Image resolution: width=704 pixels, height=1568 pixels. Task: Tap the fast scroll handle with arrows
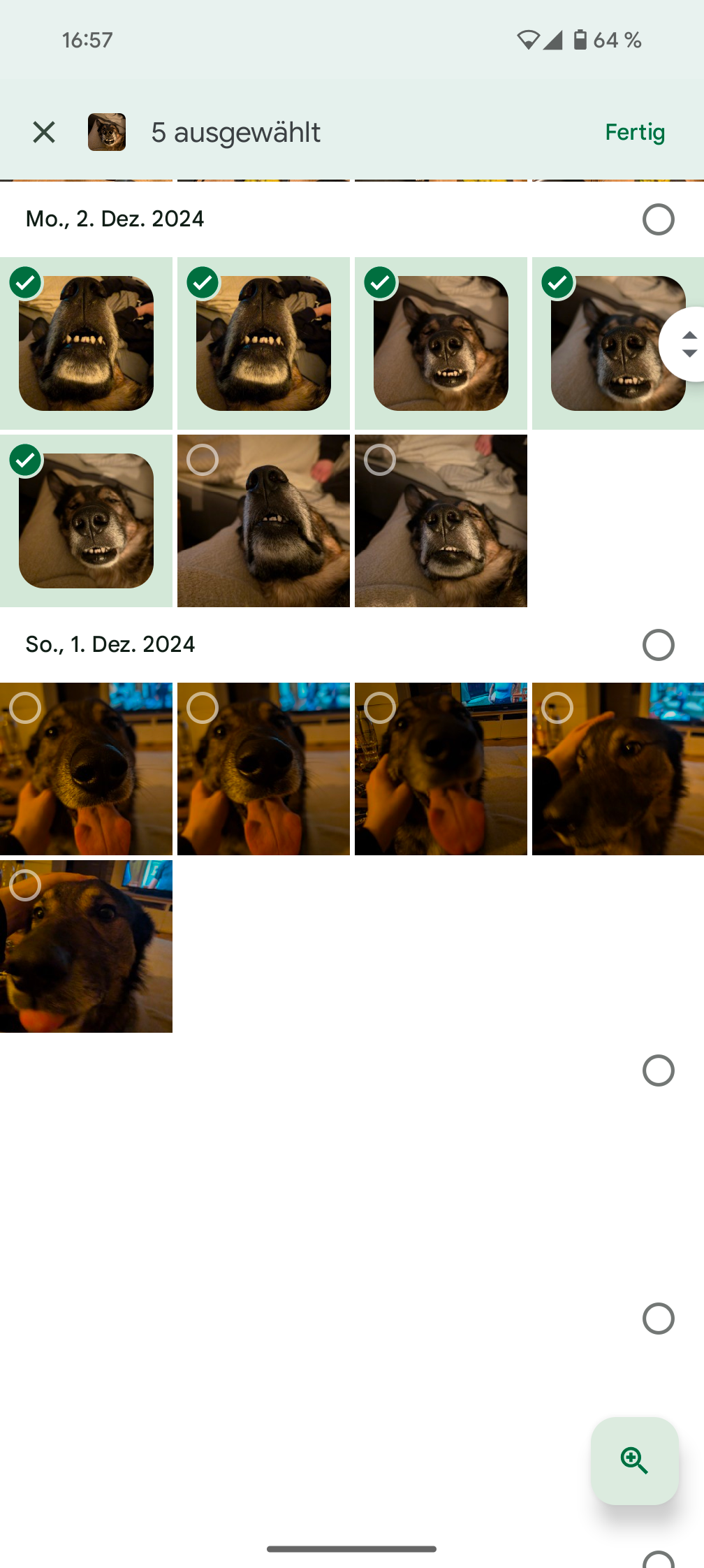pyautogui.click(x=688, y=344)
